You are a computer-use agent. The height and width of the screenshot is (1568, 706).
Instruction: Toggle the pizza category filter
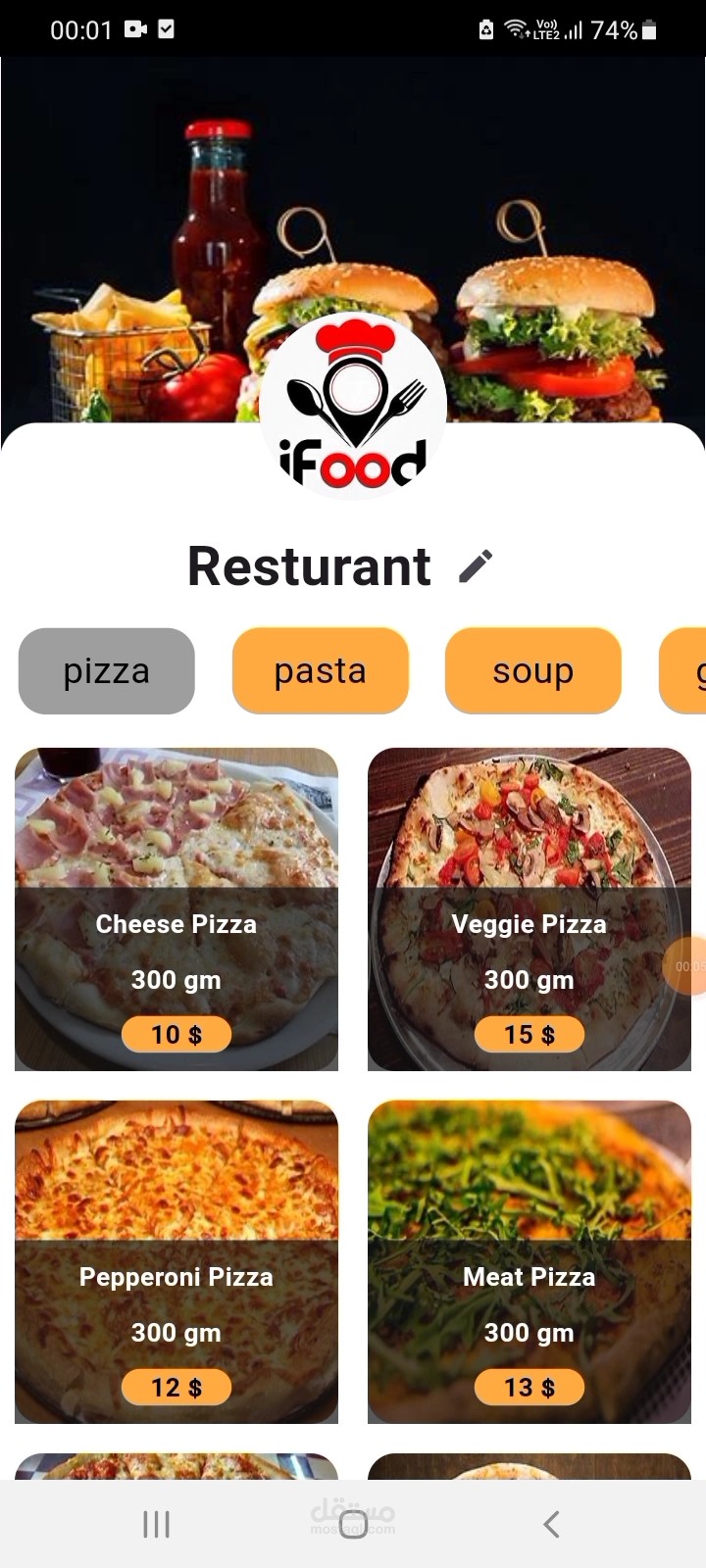click(x=106, y=670)
